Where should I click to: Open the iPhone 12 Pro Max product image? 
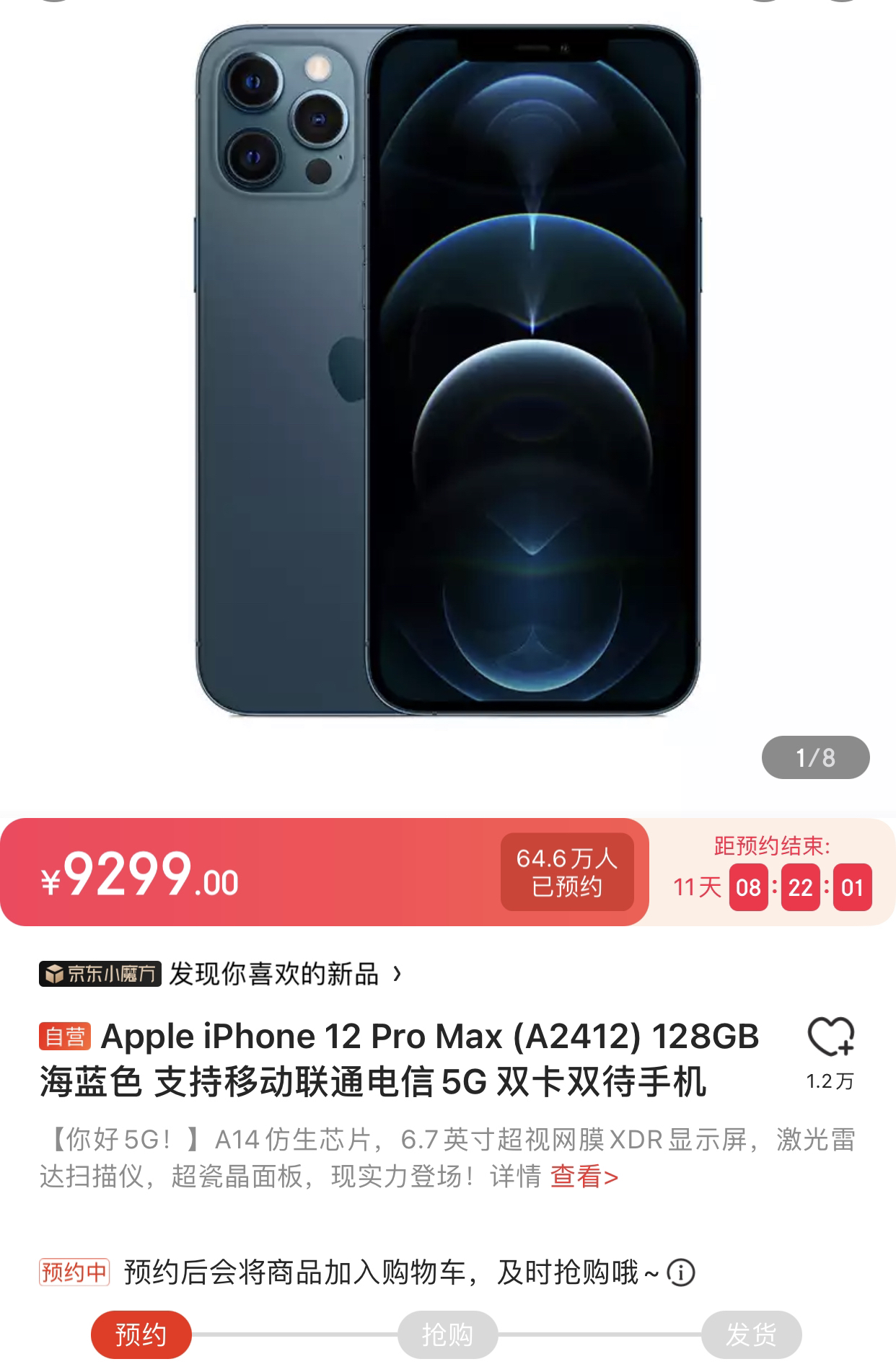(x=447, y=371)
